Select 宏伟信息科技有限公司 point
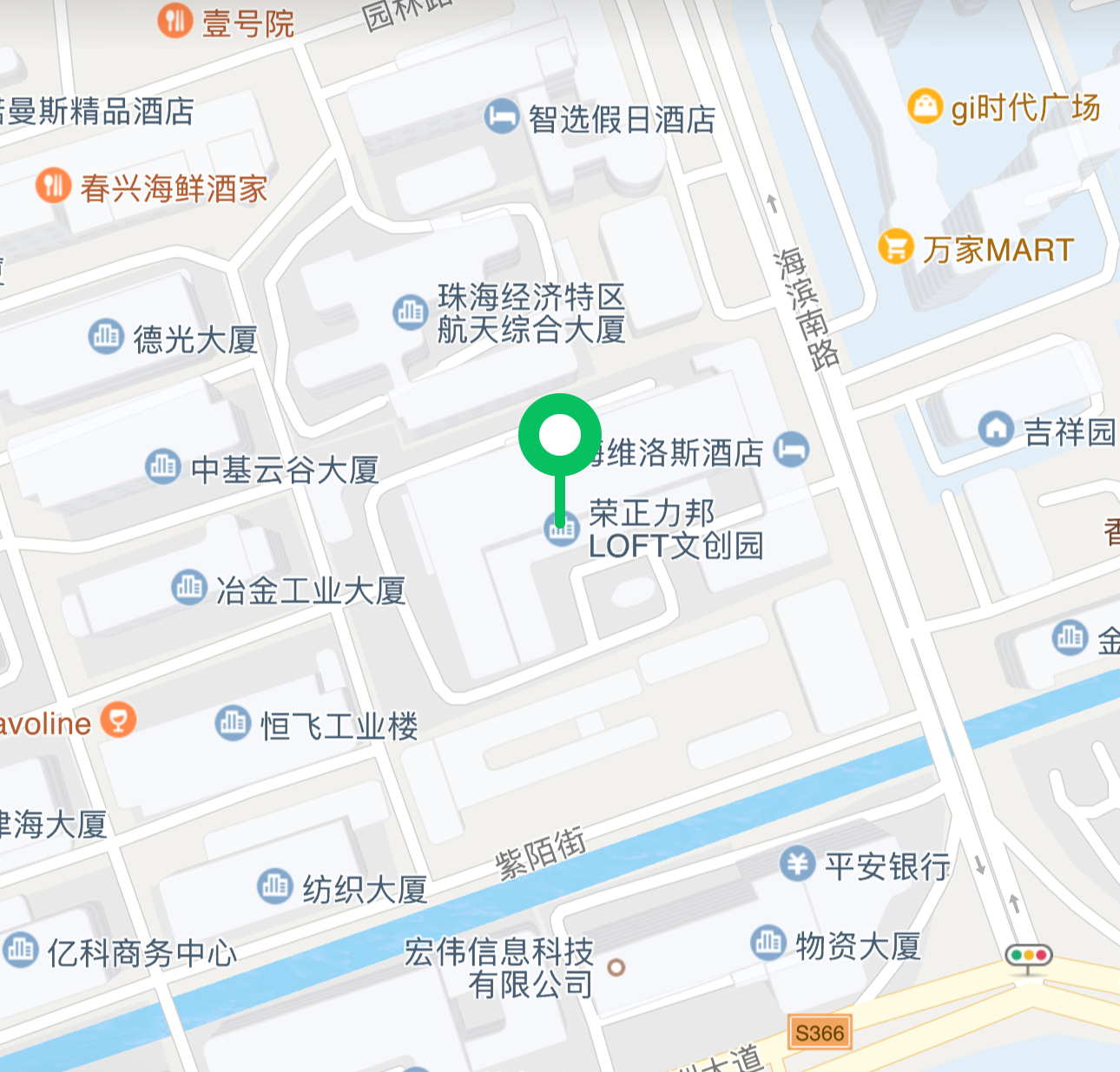The width and height of the screenshot is (1120, 1072). 616,967
